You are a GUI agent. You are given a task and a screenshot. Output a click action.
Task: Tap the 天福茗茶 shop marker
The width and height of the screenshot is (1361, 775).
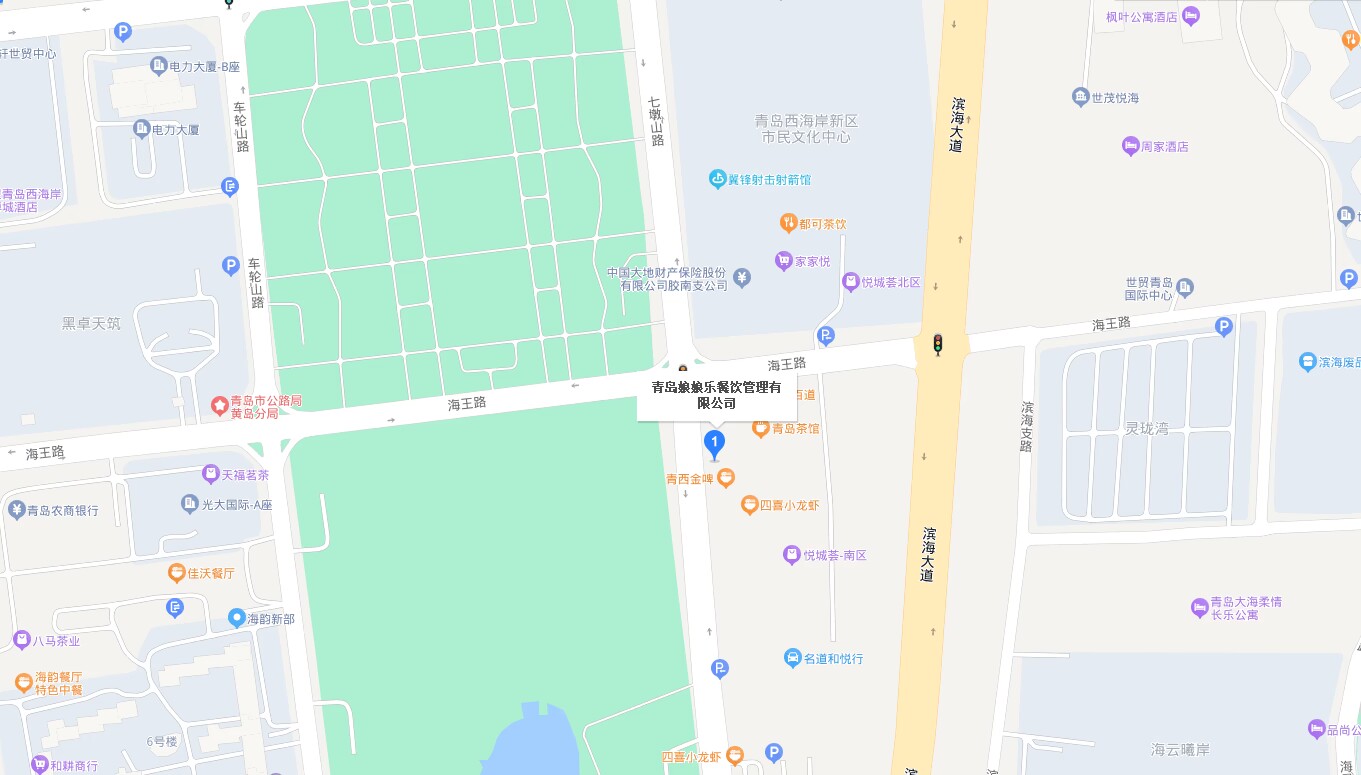pos(210,474)
